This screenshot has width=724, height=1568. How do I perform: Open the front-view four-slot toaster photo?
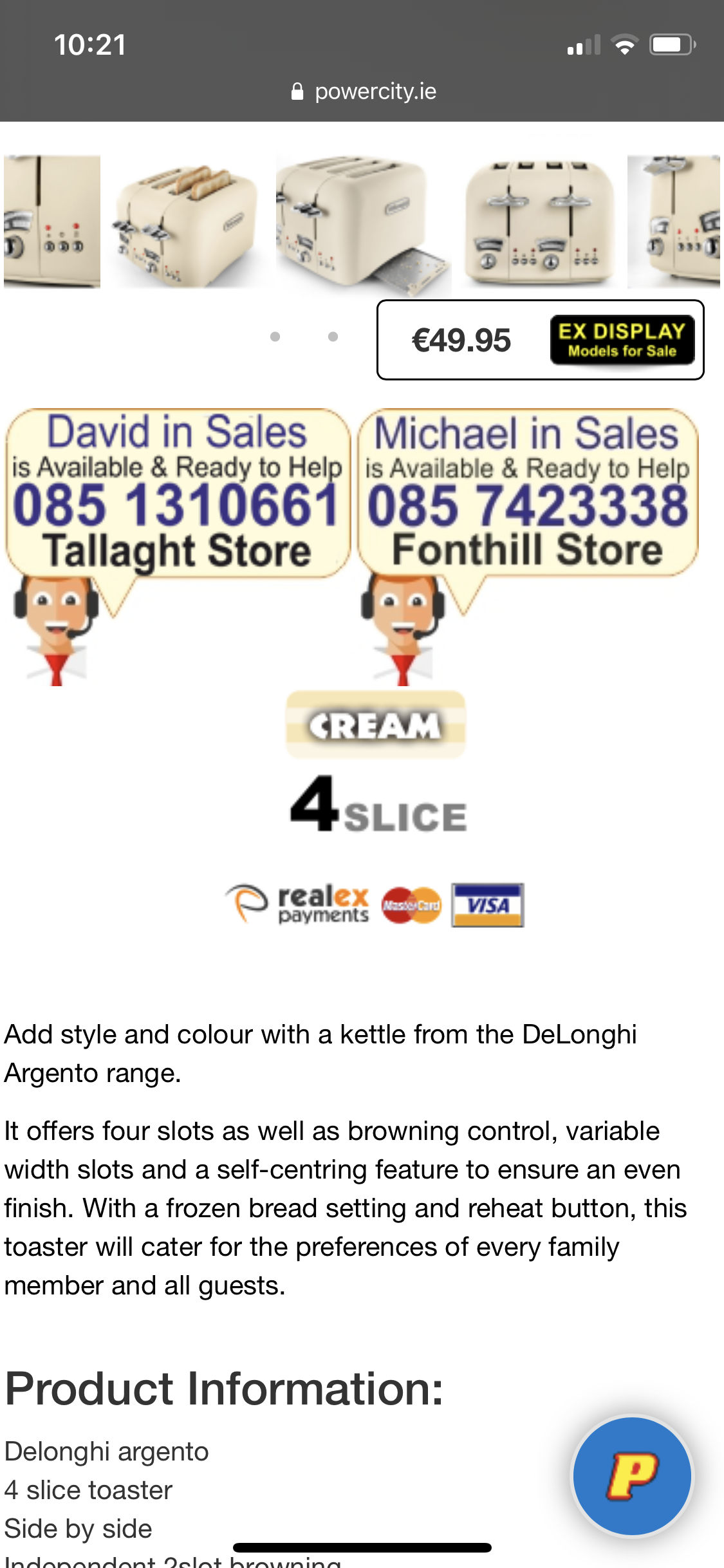pos(539,221)
